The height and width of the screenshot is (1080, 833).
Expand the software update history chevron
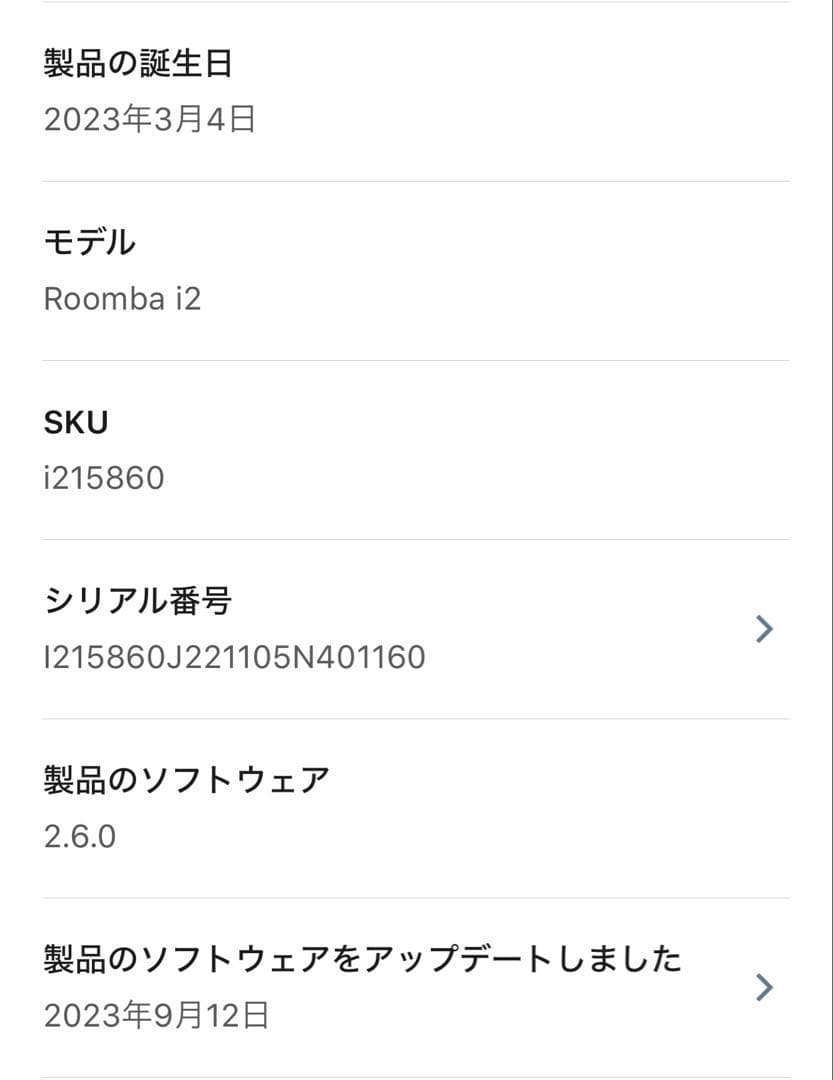[764, 990]
